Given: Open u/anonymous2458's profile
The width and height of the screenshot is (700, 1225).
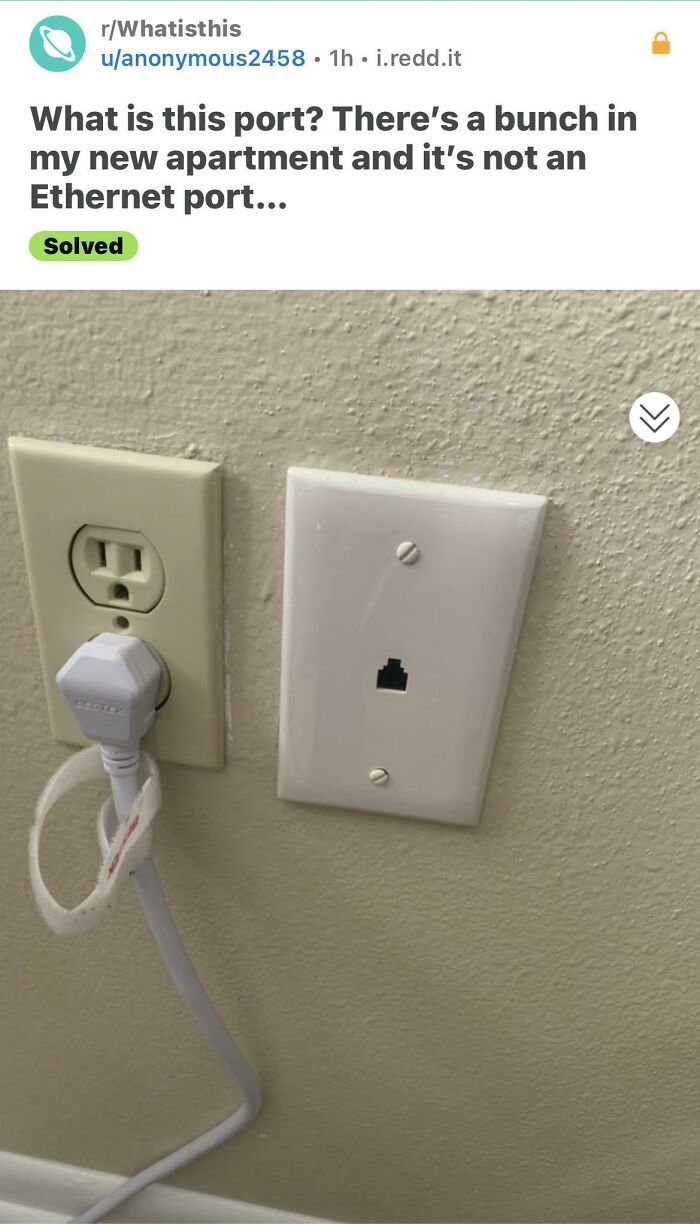Looking at the screenshot, I should coord(203,58).
